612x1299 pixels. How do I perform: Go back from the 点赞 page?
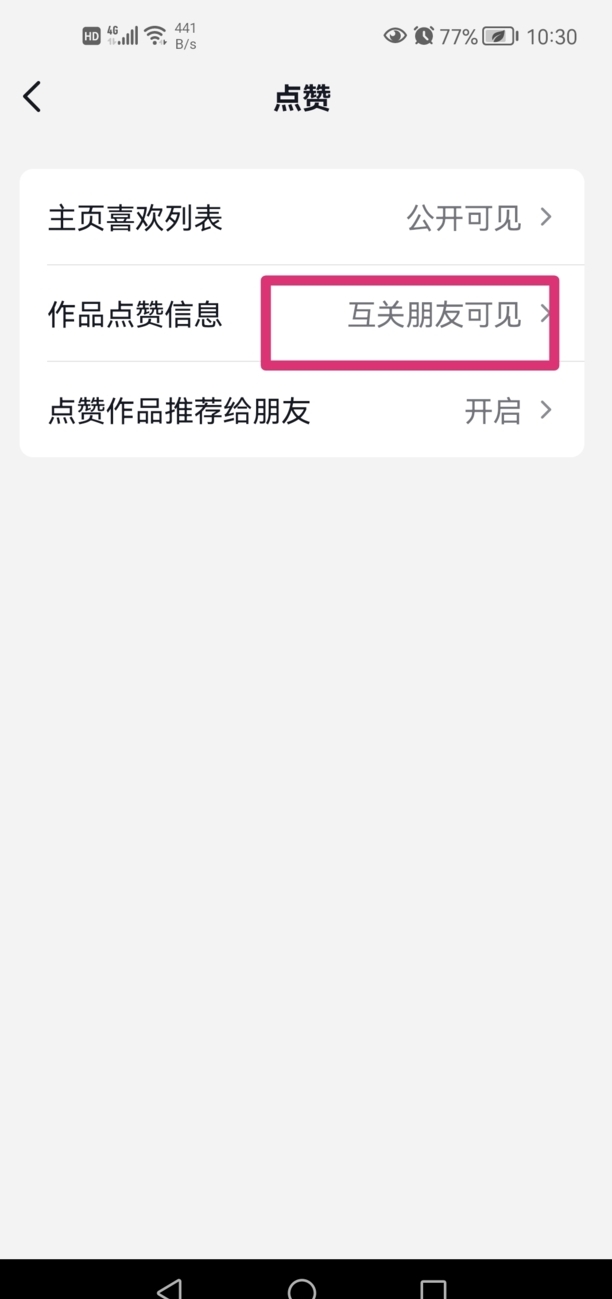[x=32, y=97]
